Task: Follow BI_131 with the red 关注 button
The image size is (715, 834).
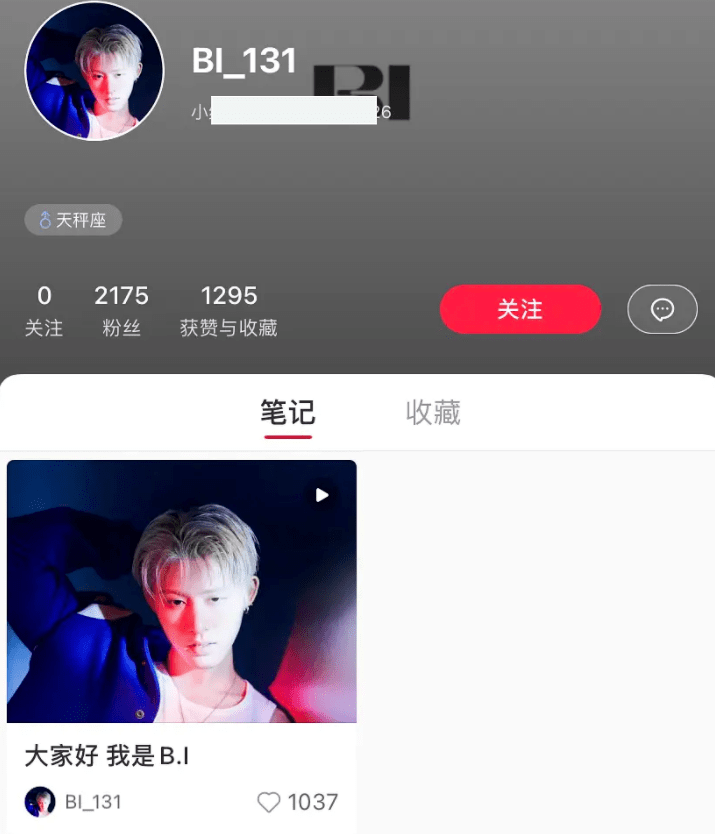Action: coord(520,309)
